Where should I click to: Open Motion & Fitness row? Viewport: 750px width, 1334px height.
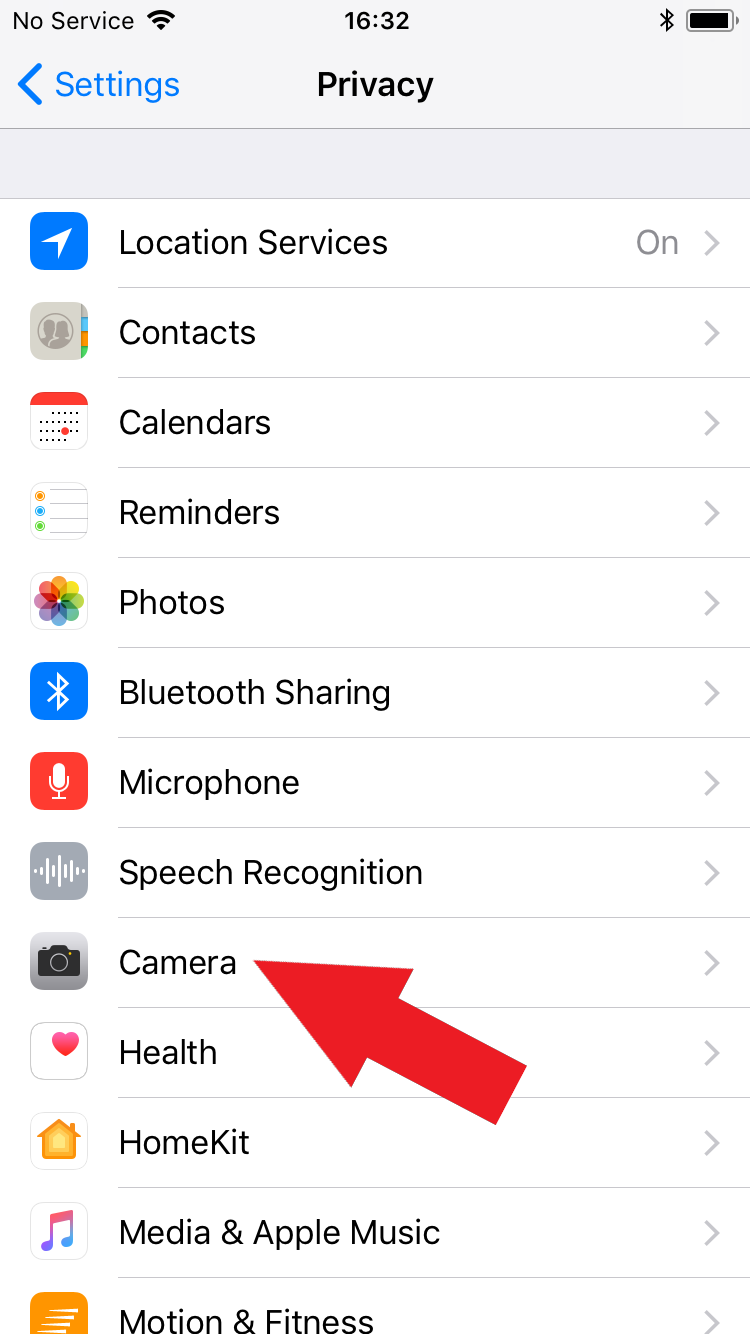pyautogui.click(x=375, y=1306)
